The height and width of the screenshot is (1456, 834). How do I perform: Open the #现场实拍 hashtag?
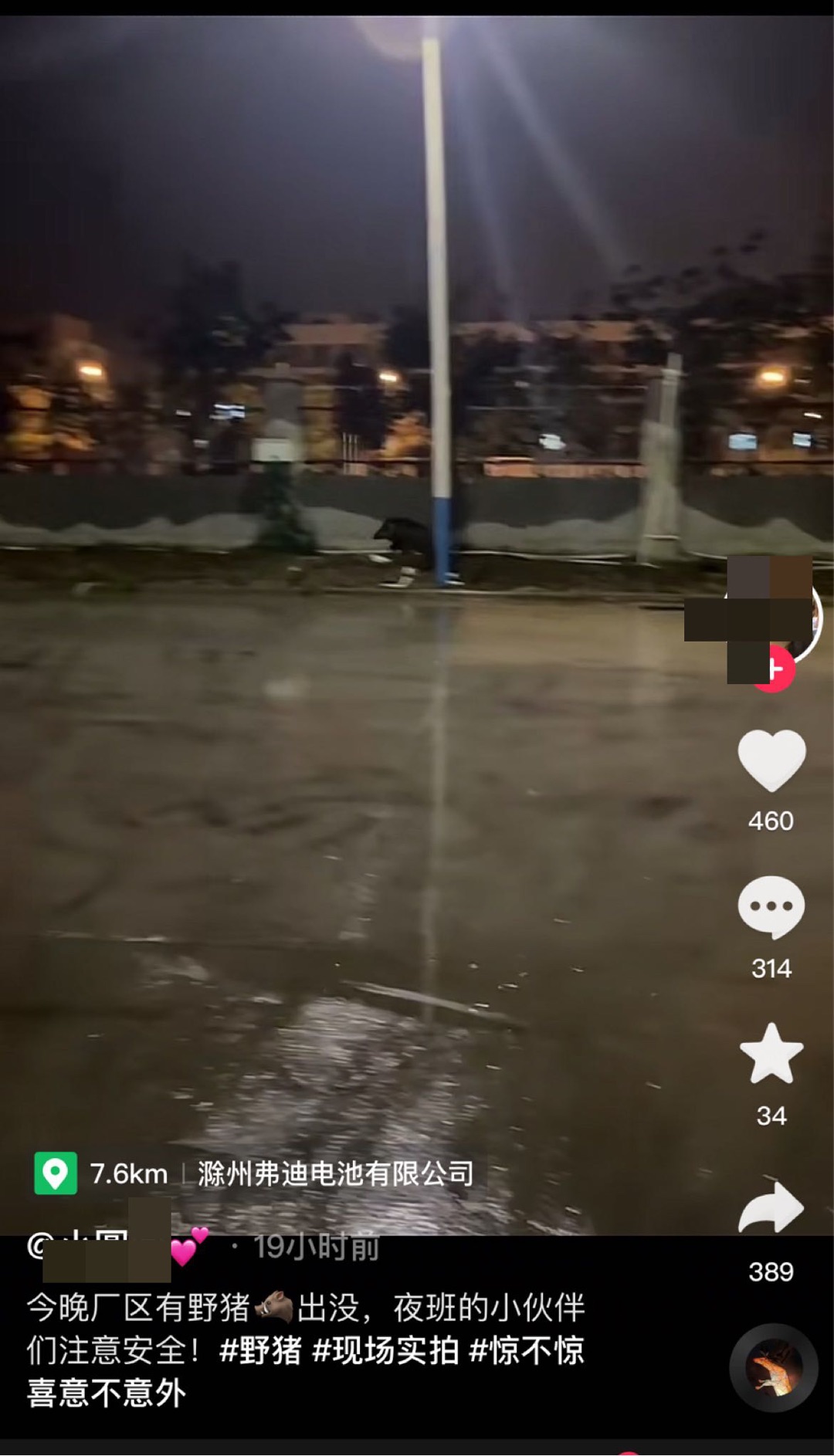[x=386, y=1351]
